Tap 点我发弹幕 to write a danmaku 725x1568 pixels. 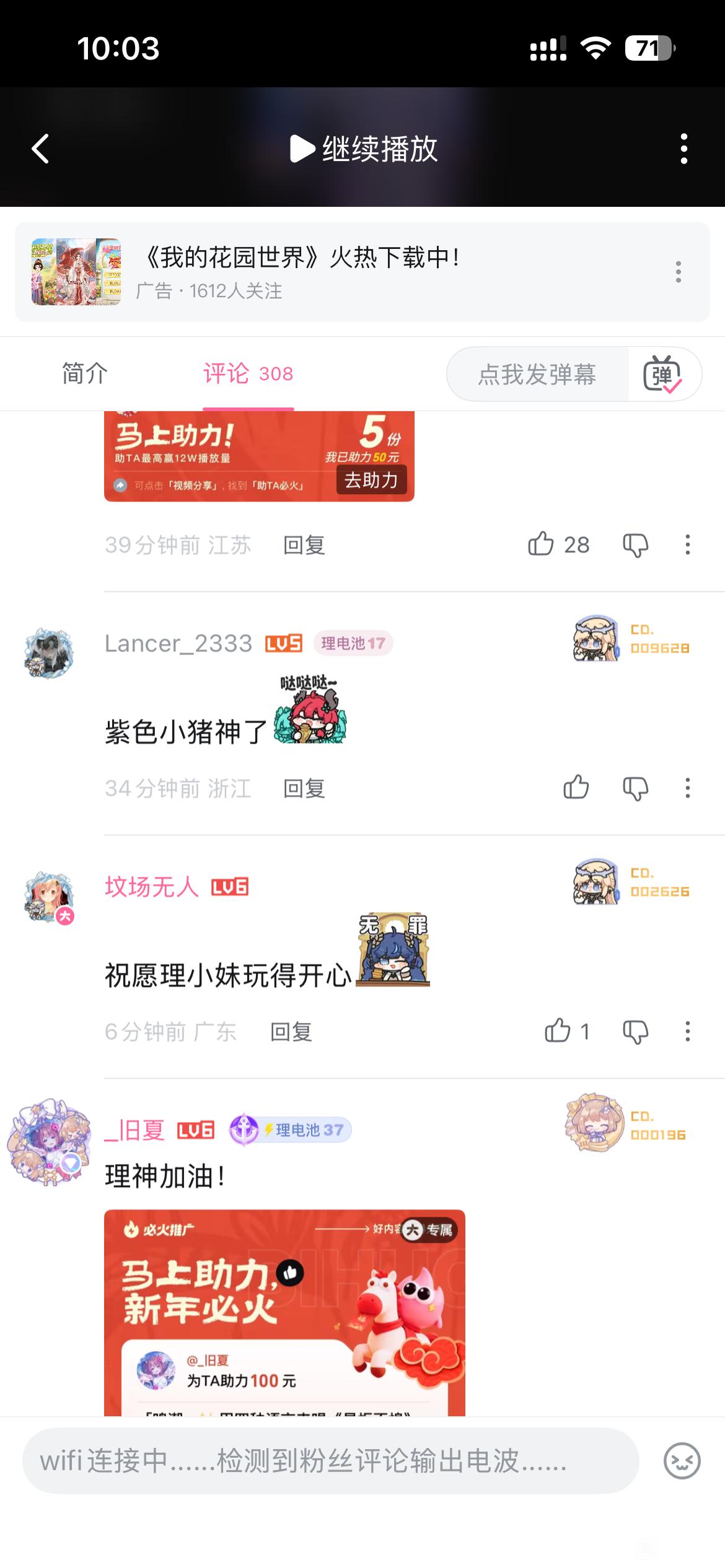point(537,374)
